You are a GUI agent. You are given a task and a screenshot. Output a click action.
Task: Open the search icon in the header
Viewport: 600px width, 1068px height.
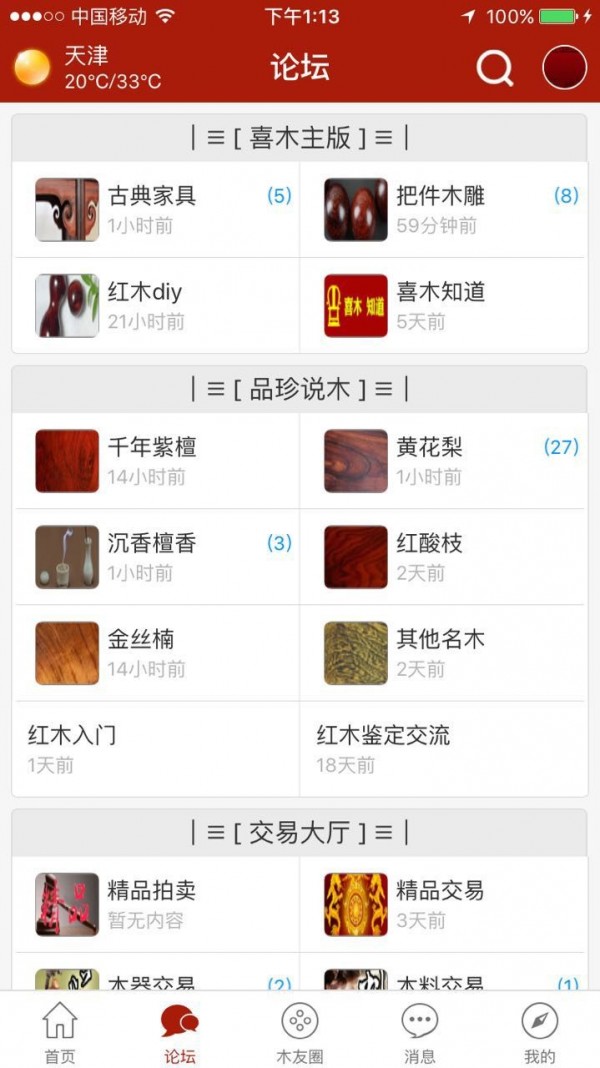click(494, 68)
